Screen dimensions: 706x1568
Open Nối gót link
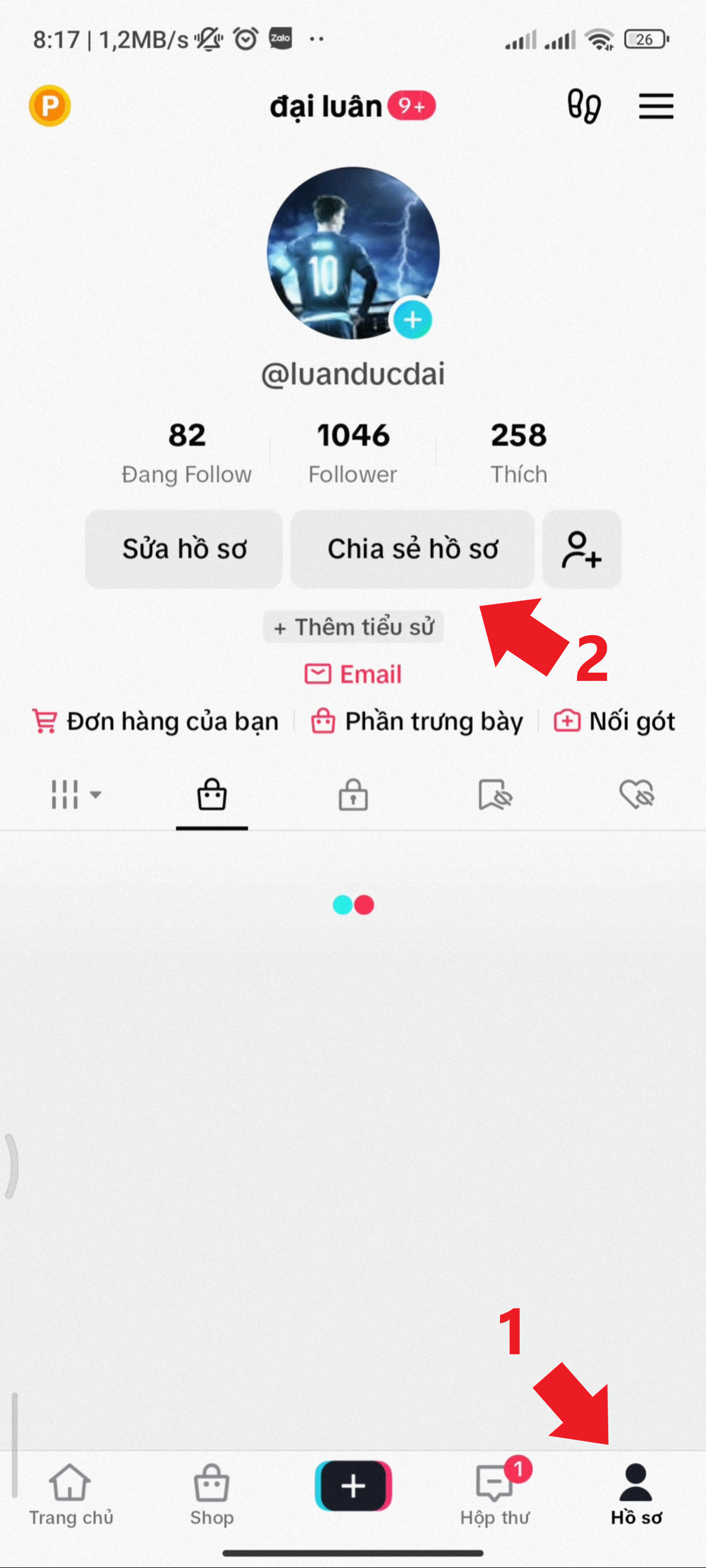point(614,721)
